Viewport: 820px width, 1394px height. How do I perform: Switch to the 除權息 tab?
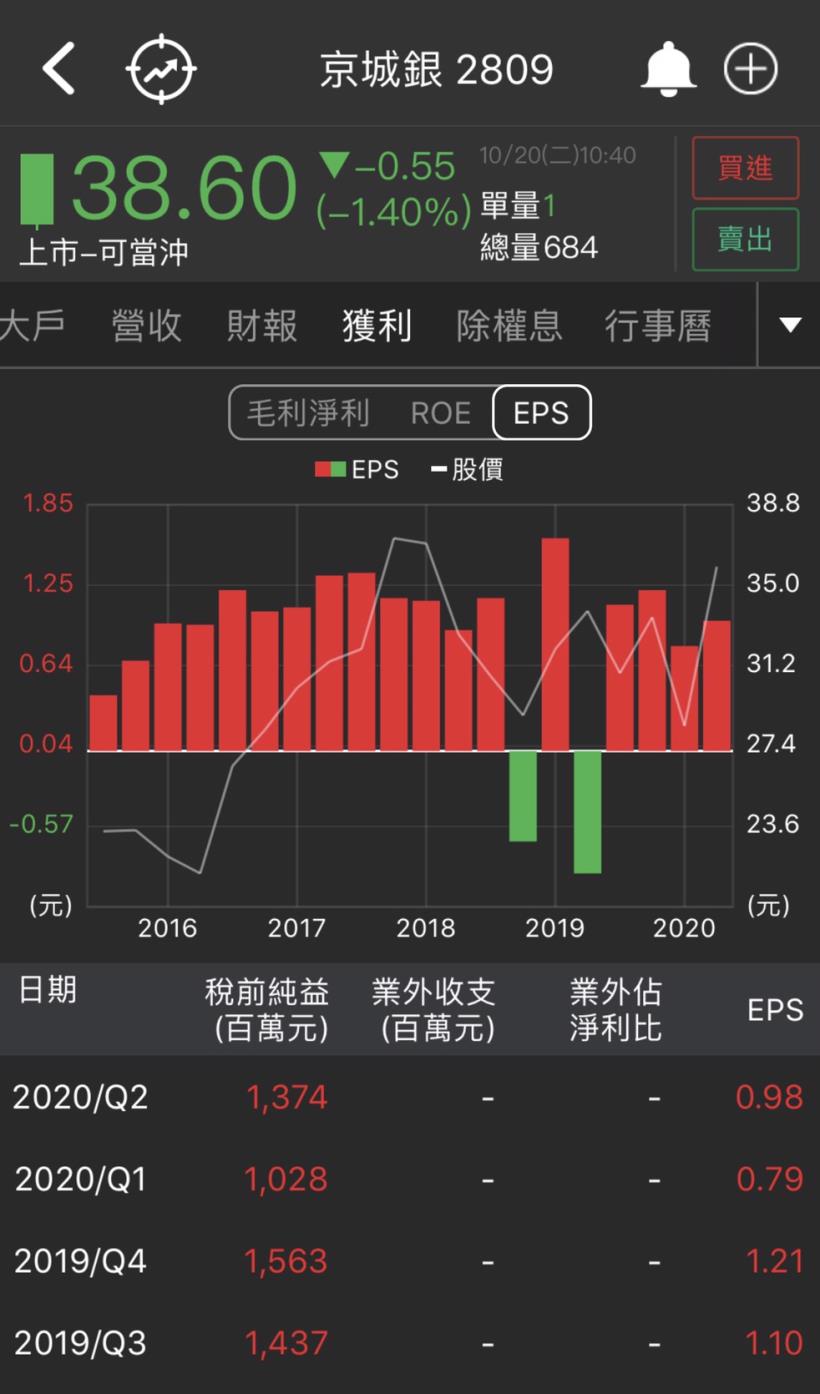(509, 326)
